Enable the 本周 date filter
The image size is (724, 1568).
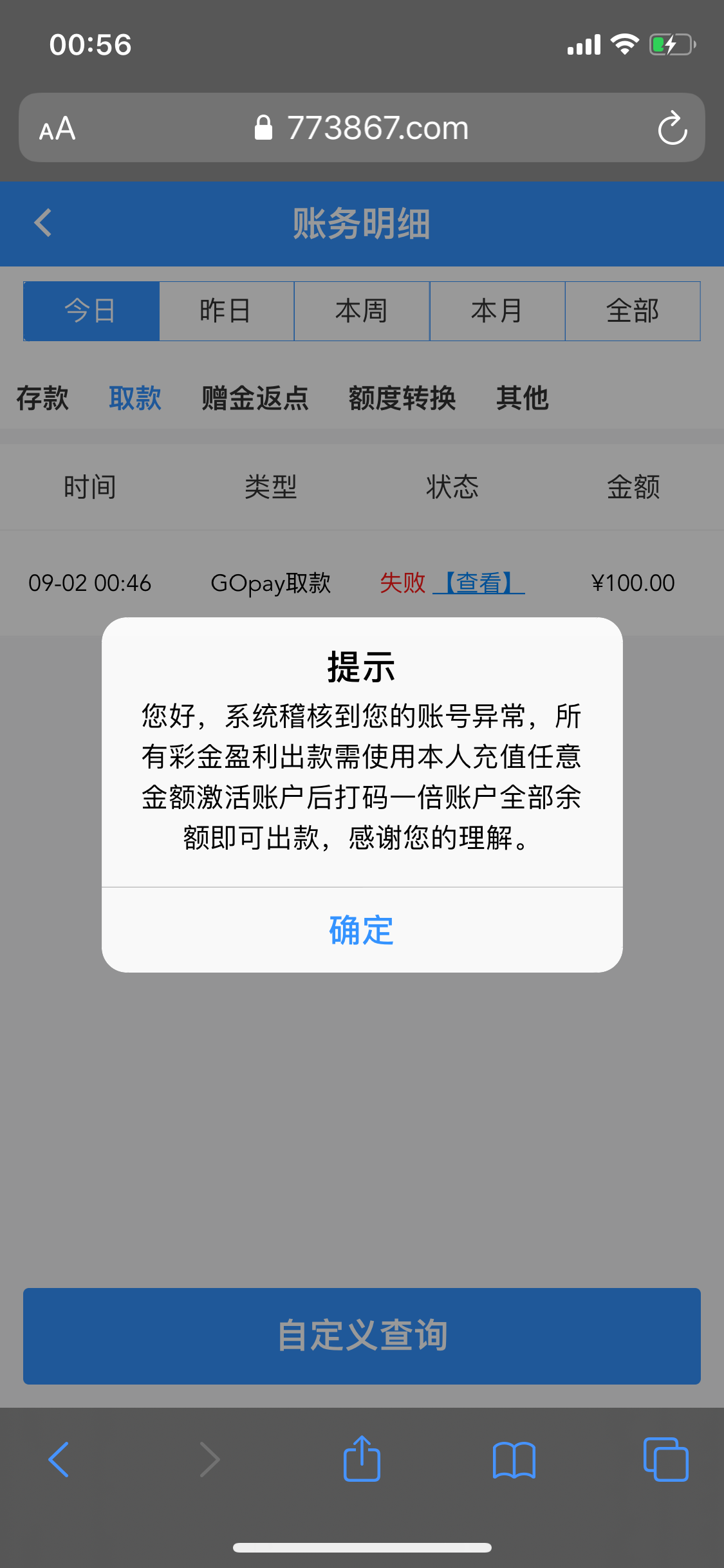(362, 311)
